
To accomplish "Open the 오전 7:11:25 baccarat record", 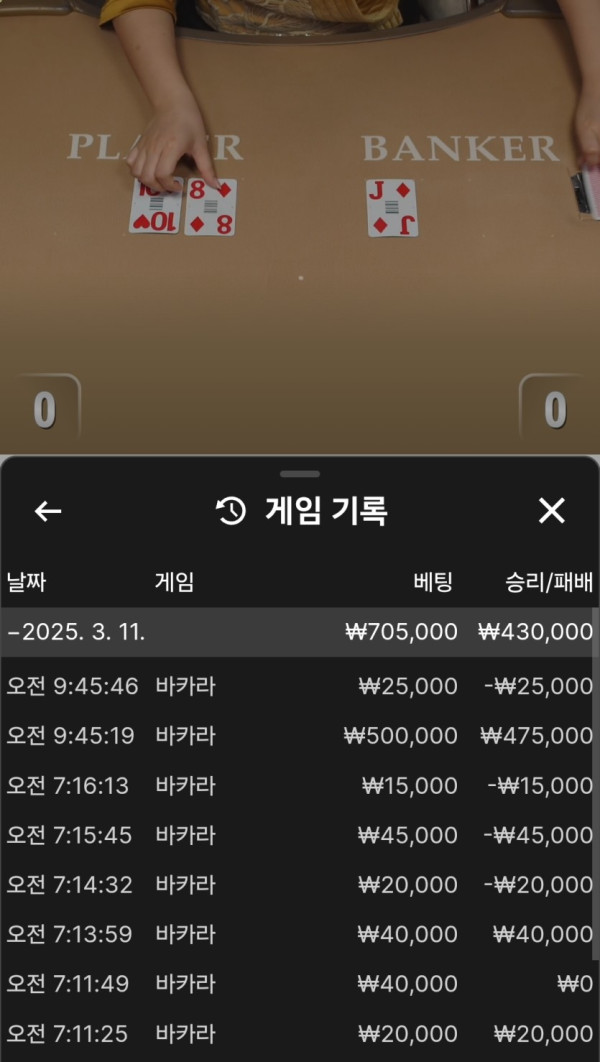I will pyautogui.click(x=298, y=1034).
